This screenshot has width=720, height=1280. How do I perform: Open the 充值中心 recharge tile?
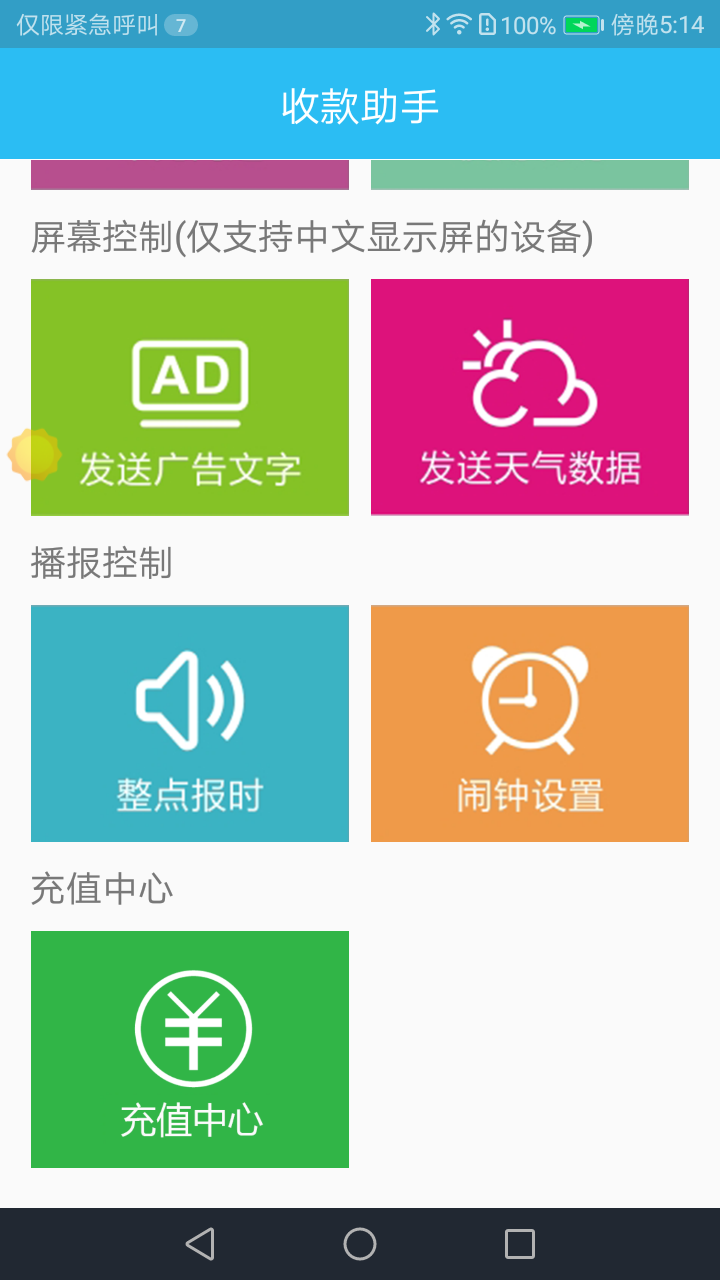[190, 1049]
